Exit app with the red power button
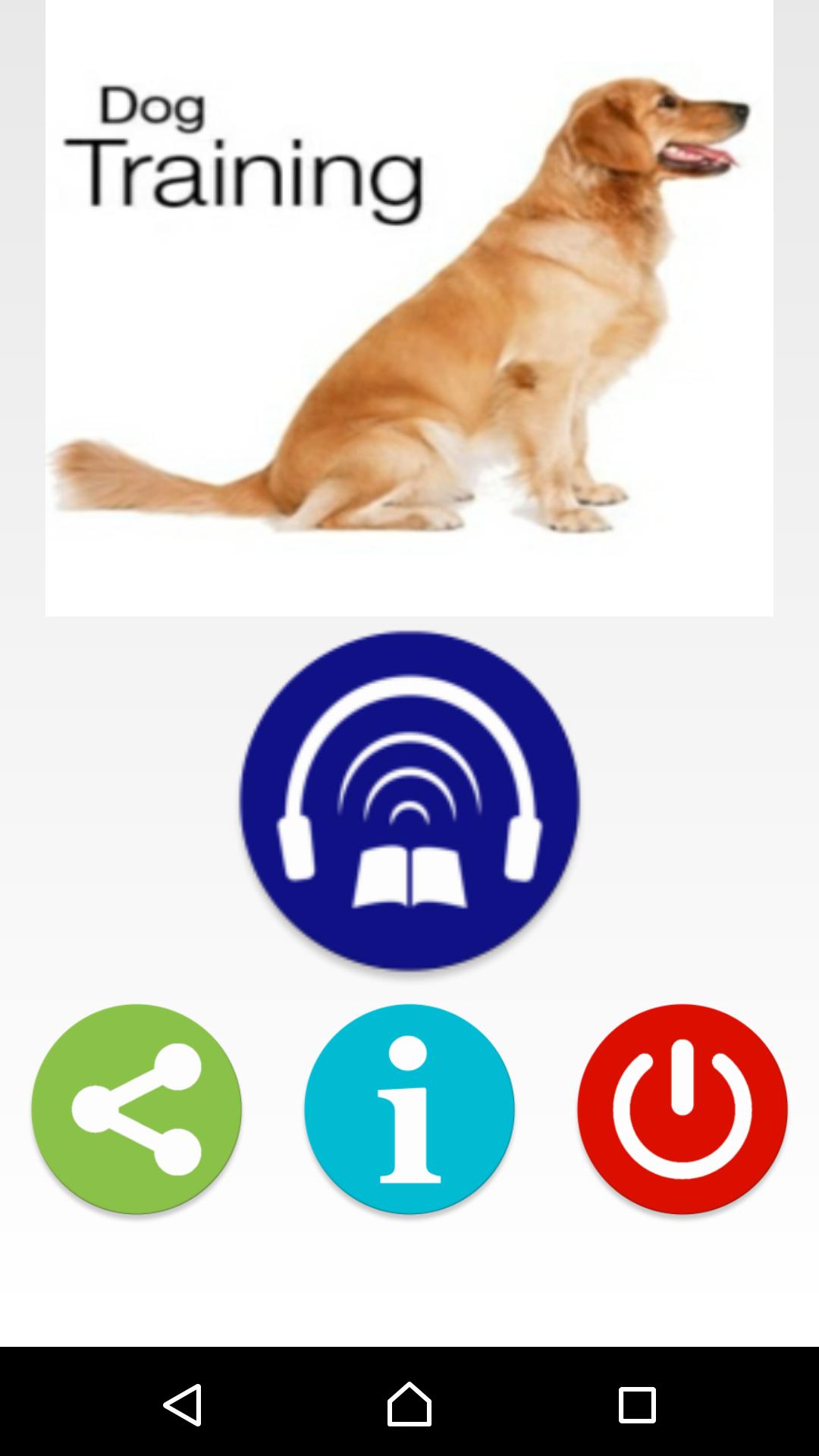Viewport: 819px width, 1456px height. 682,1109
